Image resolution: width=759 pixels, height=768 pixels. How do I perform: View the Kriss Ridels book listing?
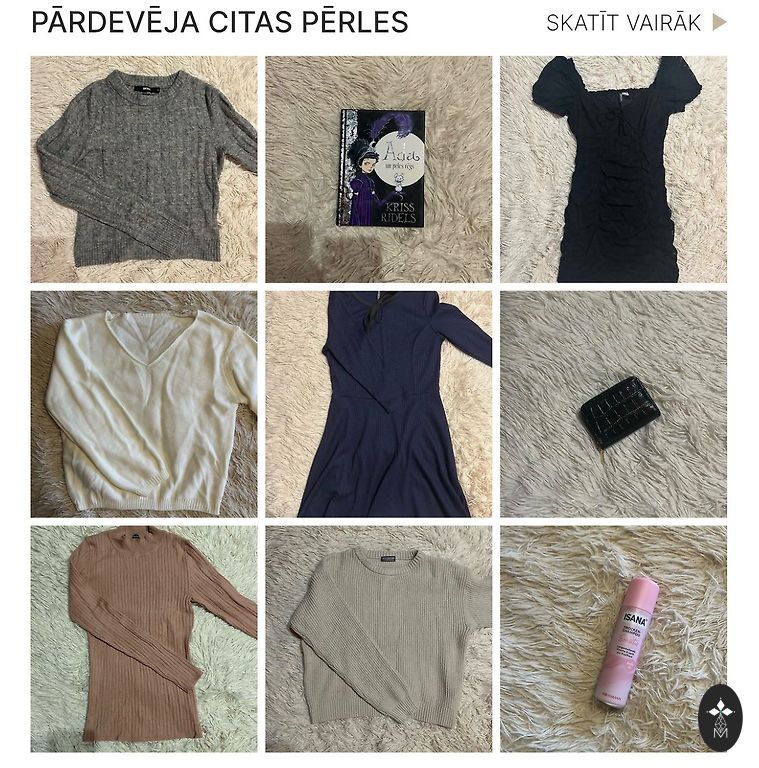[x=379, y=168]
